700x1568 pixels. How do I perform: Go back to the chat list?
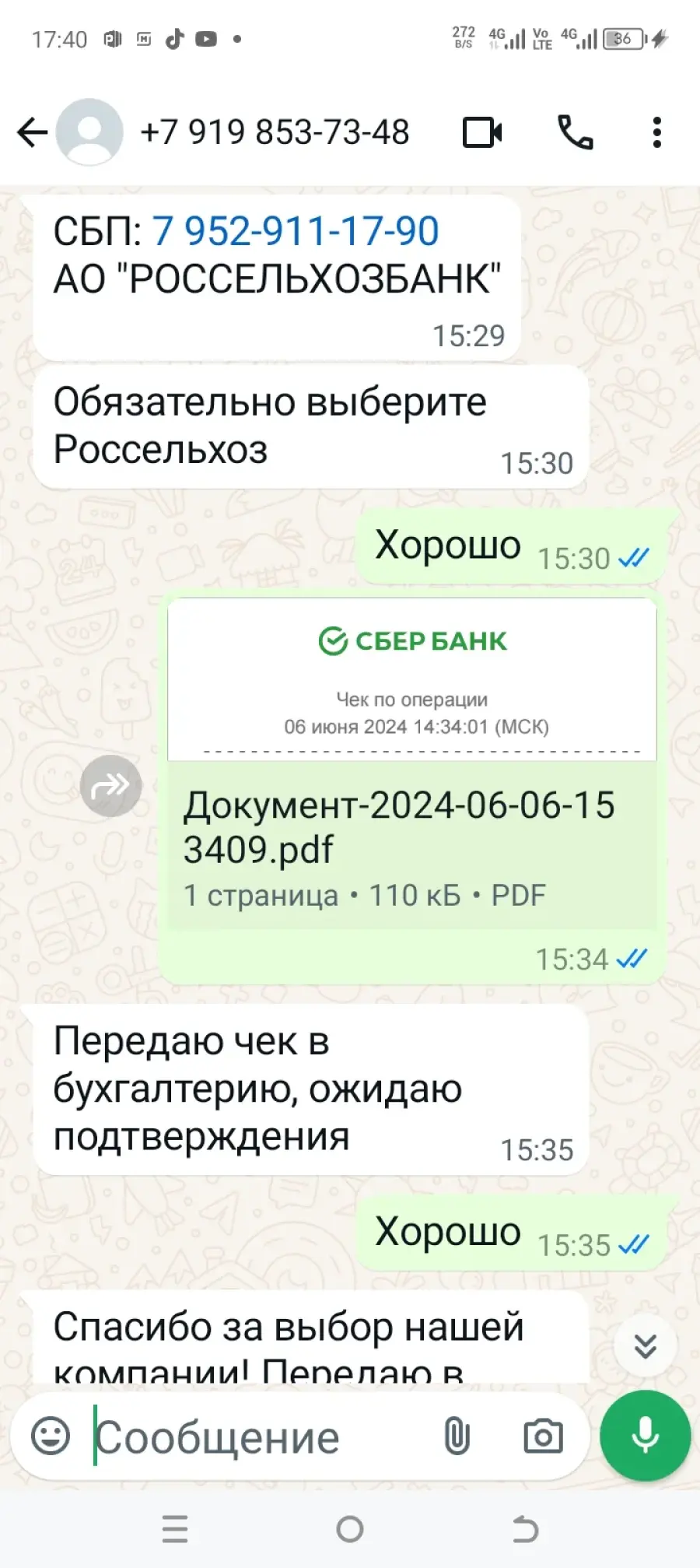(x=32, y=132)
